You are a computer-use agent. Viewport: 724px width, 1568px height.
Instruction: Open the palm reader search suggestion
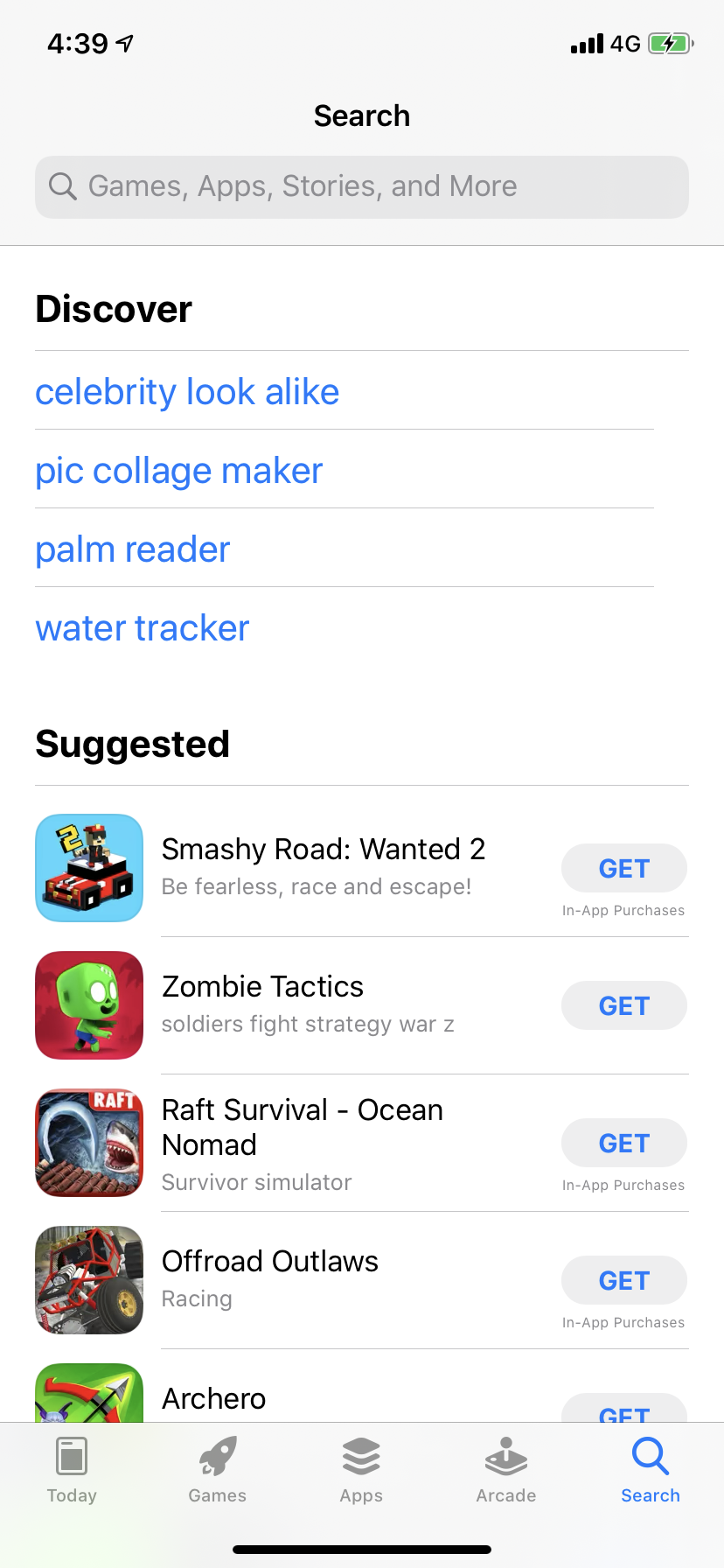click(133, 549)
